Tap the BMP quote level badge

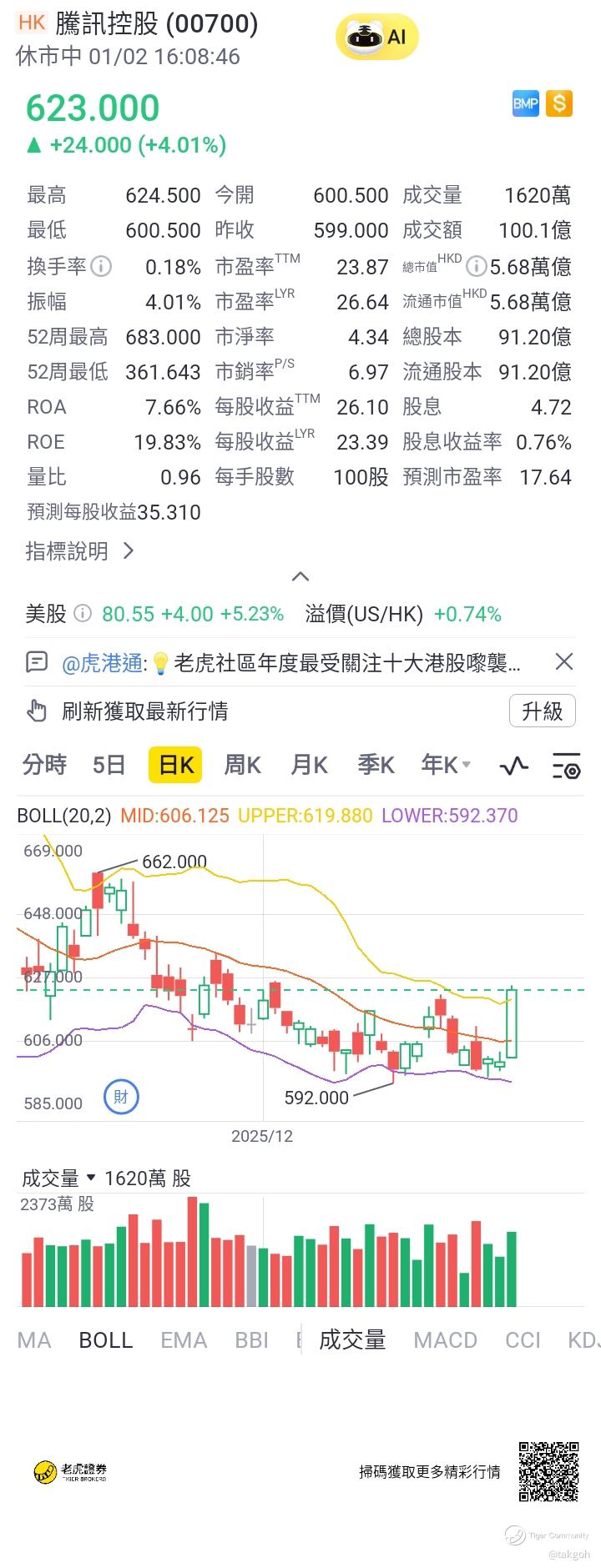[x=525, y=103]
